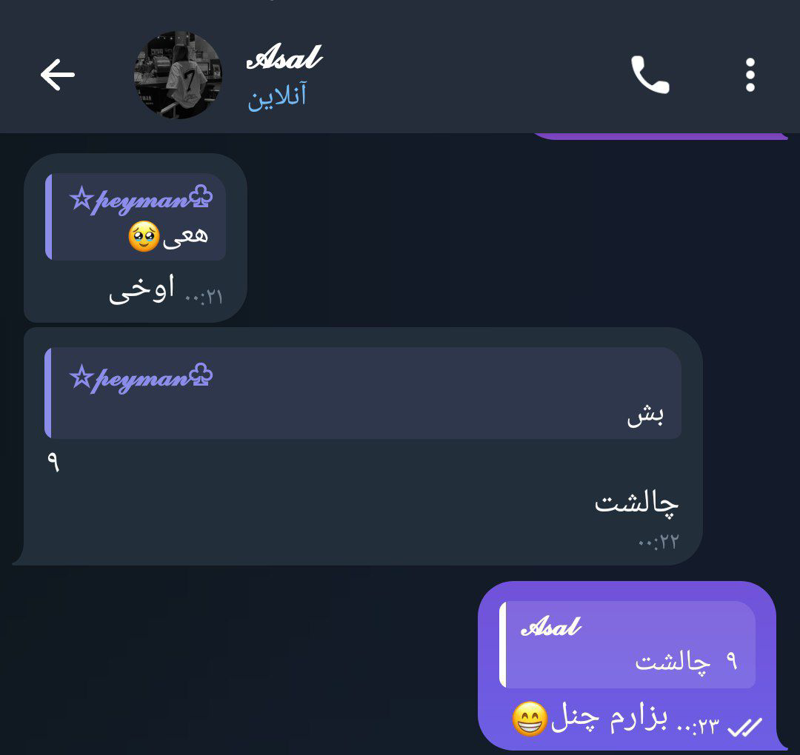Tap the 'اوخی' message bubble

point(142,290)
